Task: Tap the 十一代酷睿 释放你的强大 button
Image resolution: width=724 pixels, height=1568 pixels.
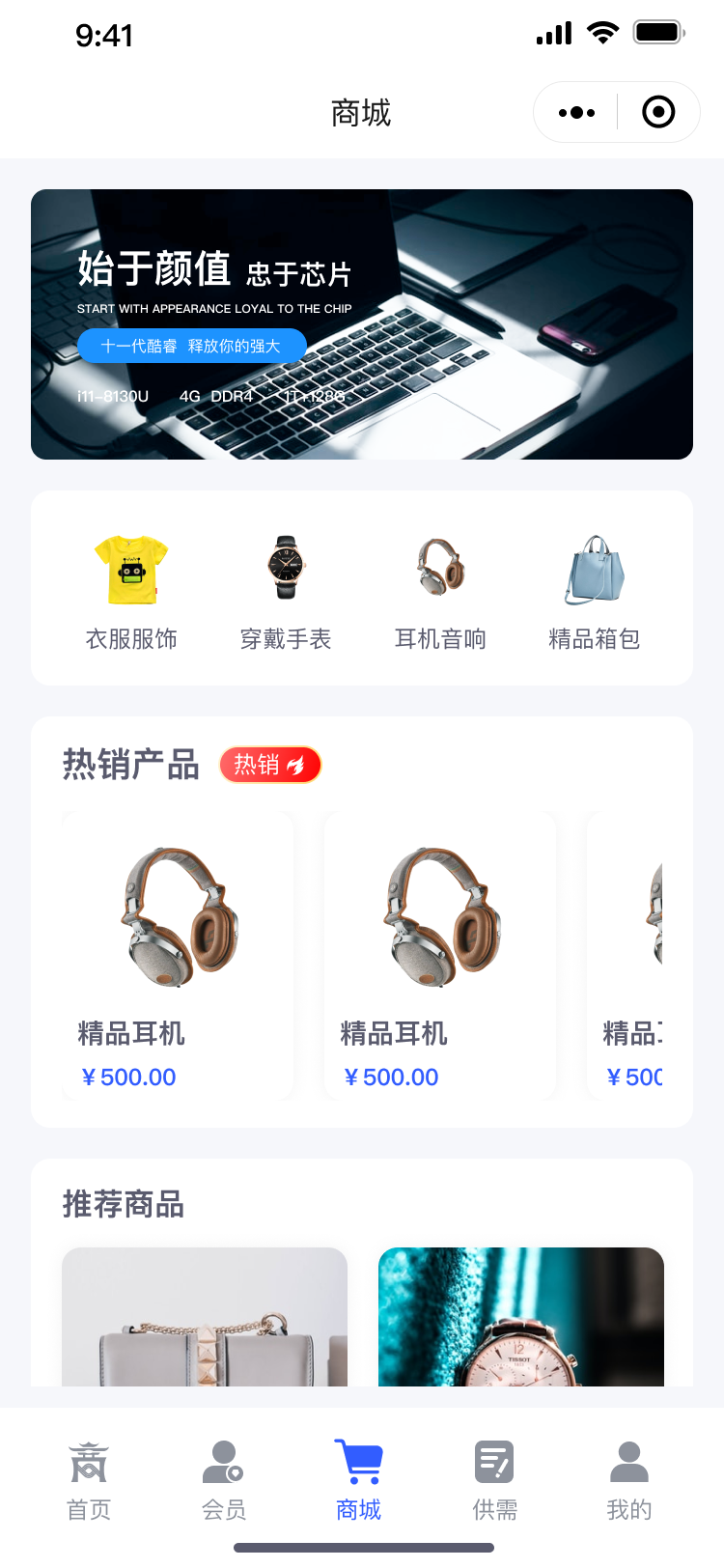Action: [x=191, y=346]
